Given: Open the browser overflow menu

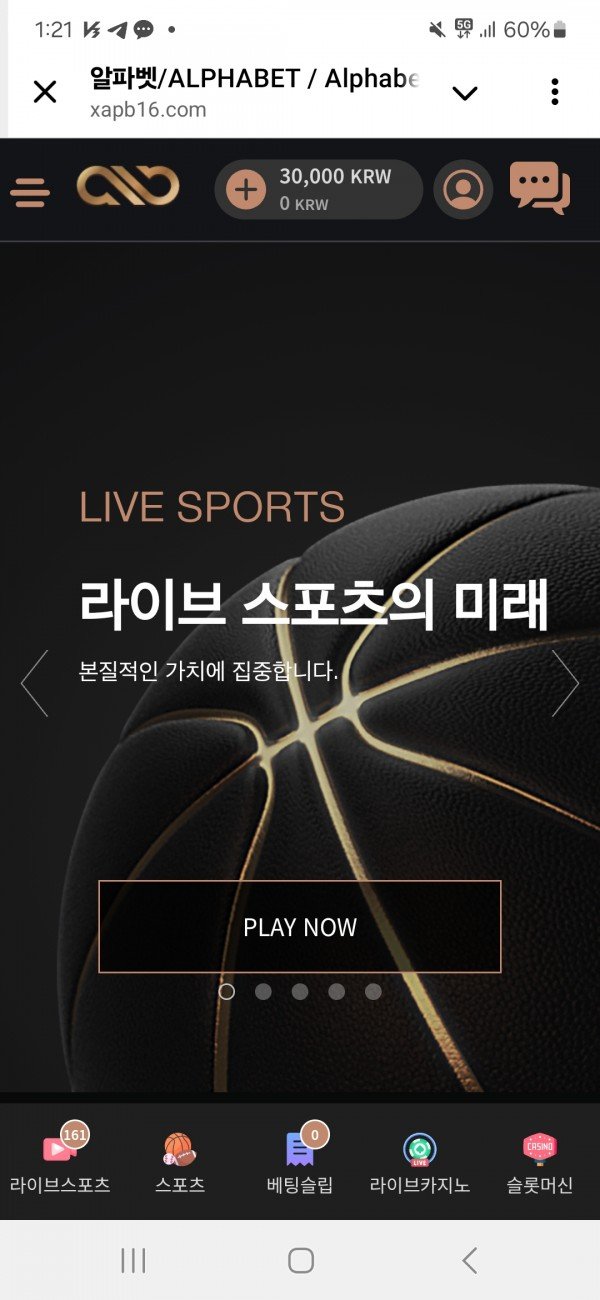Looking at the screenshot, I should tap(555, 92).
